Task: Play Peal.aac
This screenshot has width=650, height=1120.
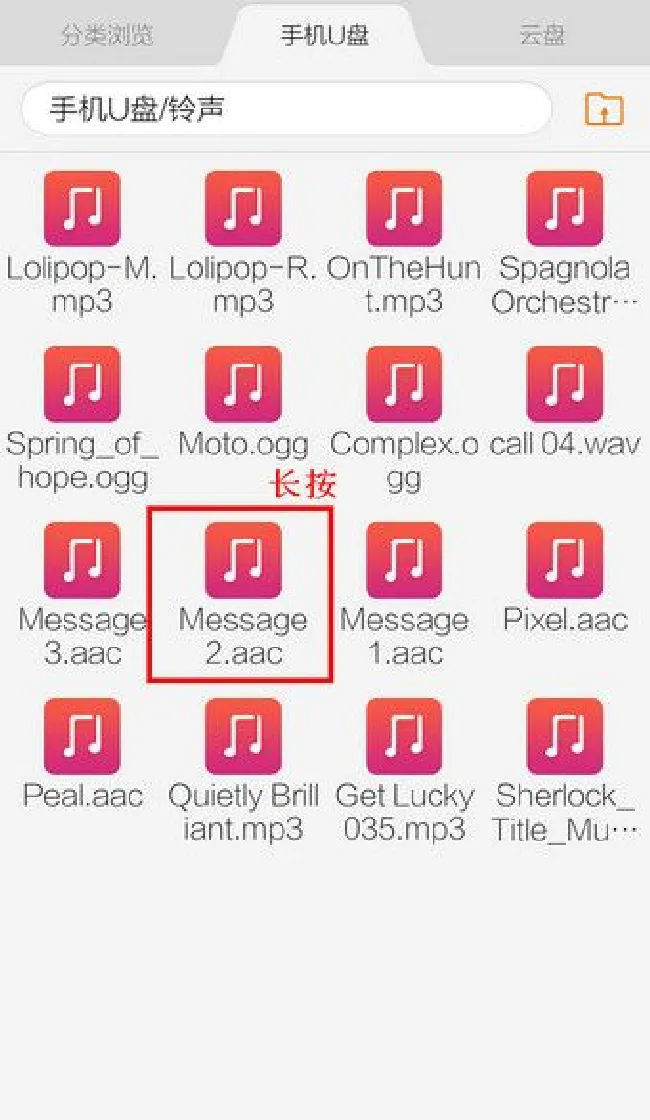Action: (82, 736)
